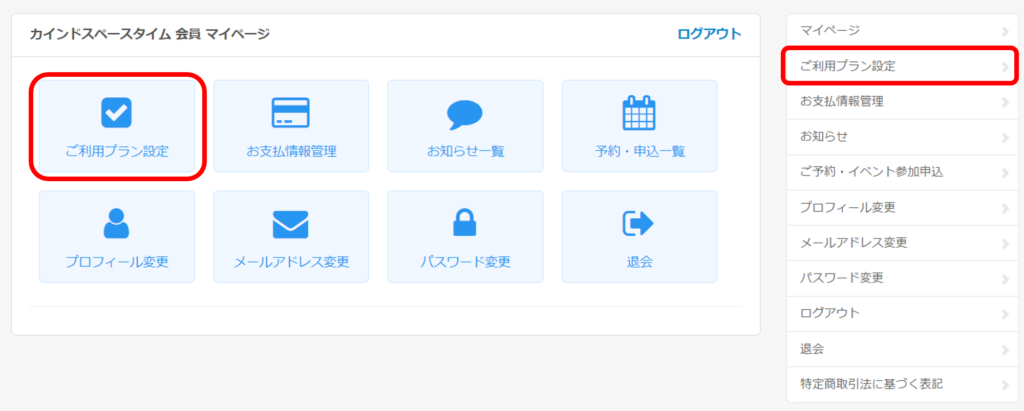Image resolution: width=1024 pixels, height=411 pixels.
Task: Go to マイページ in the side menu
Action: pos(900,31)
